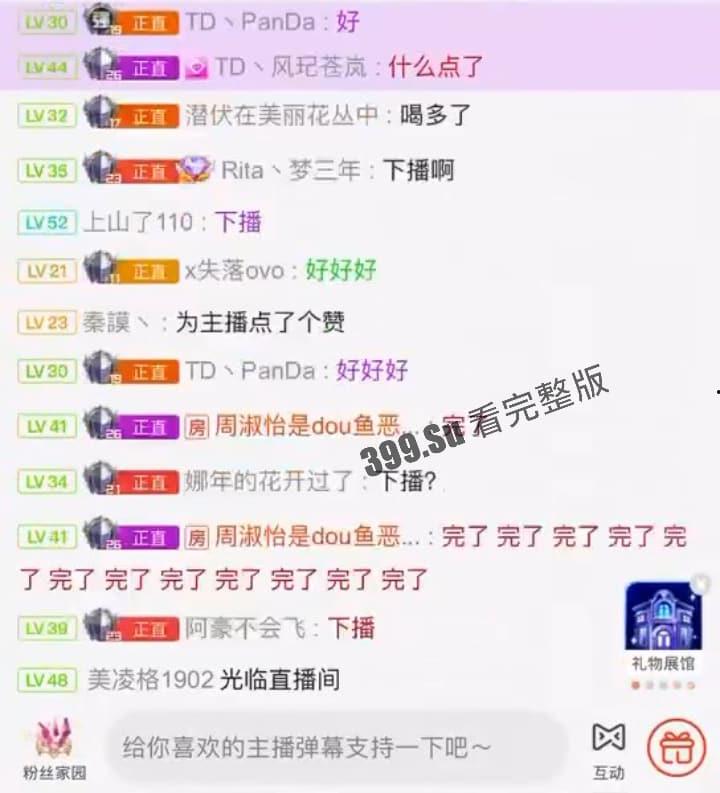View profile of user 上山了110
The image size is (720, 793).
coord(138,221)
